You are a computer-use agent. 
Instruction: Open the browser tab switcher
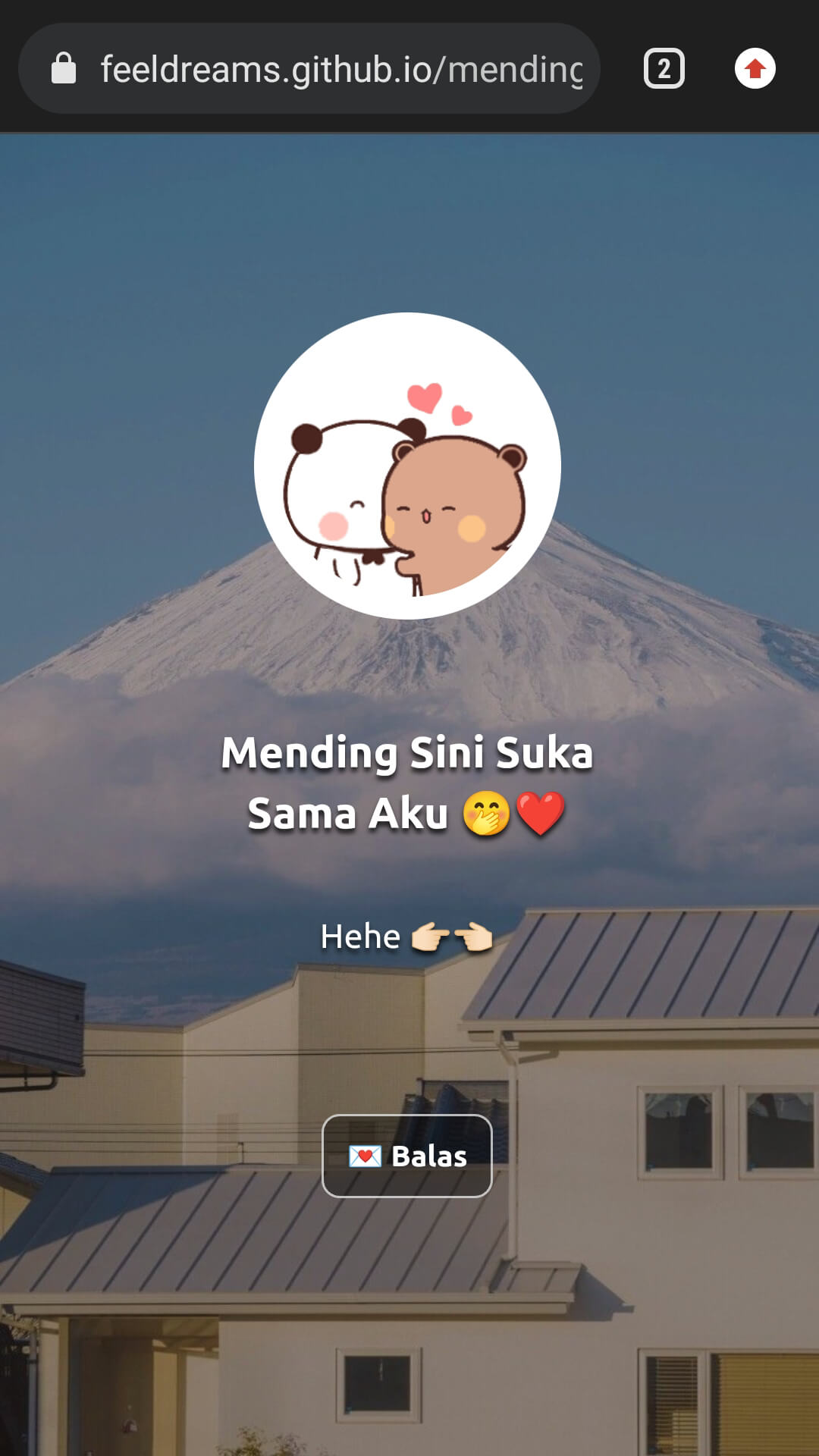coord(664,69)
